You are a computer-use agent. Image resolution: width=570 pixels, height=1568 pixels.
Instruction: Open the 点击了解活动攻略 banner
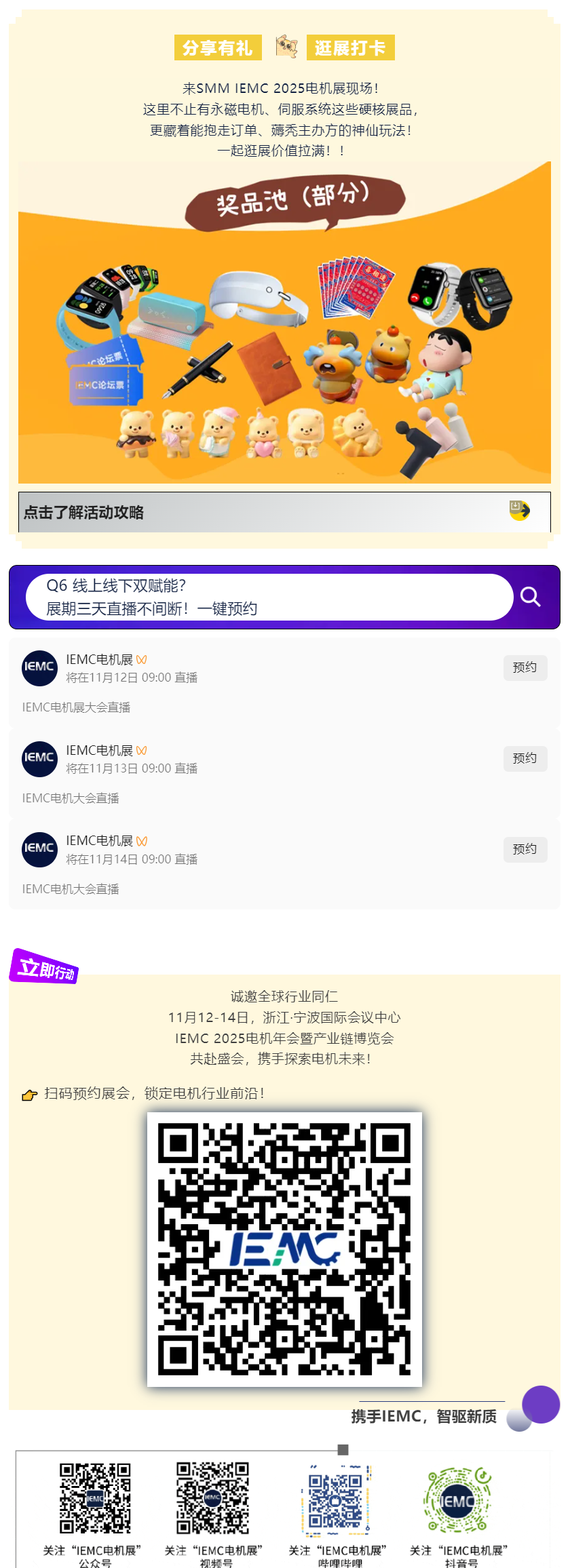click(284, 512)
